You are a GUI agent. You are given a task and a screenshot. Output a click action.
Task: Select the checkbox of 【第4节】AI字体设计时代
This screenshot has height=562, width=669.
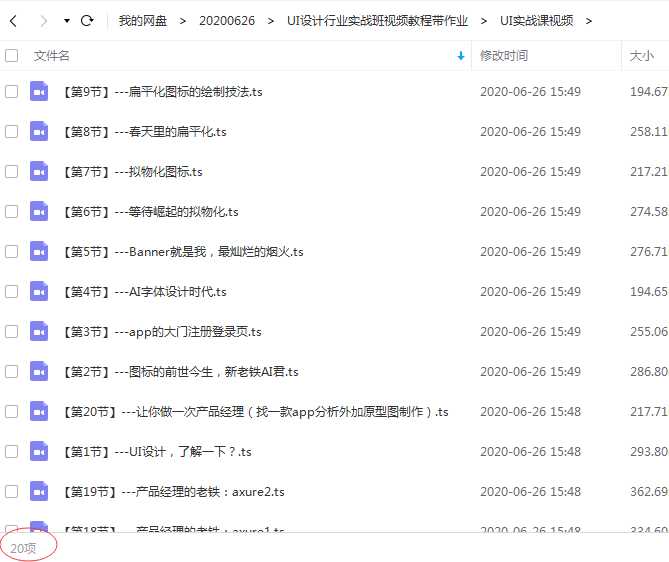click(12, 292)
